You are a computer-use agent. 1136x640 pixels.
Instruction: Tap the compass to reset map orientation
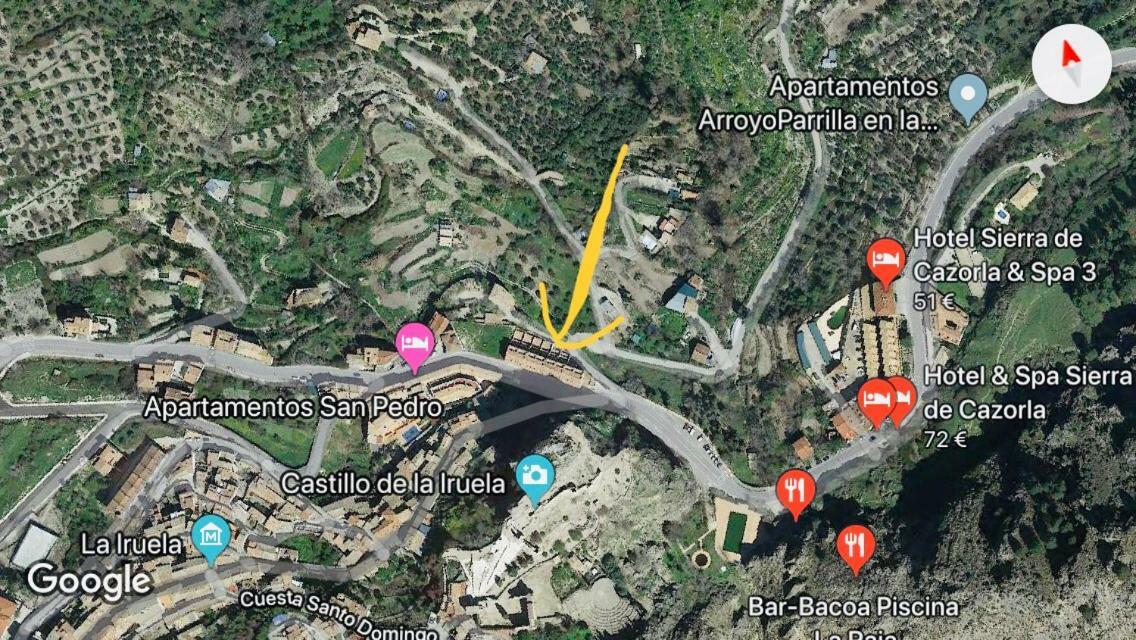pos(1071,62)
